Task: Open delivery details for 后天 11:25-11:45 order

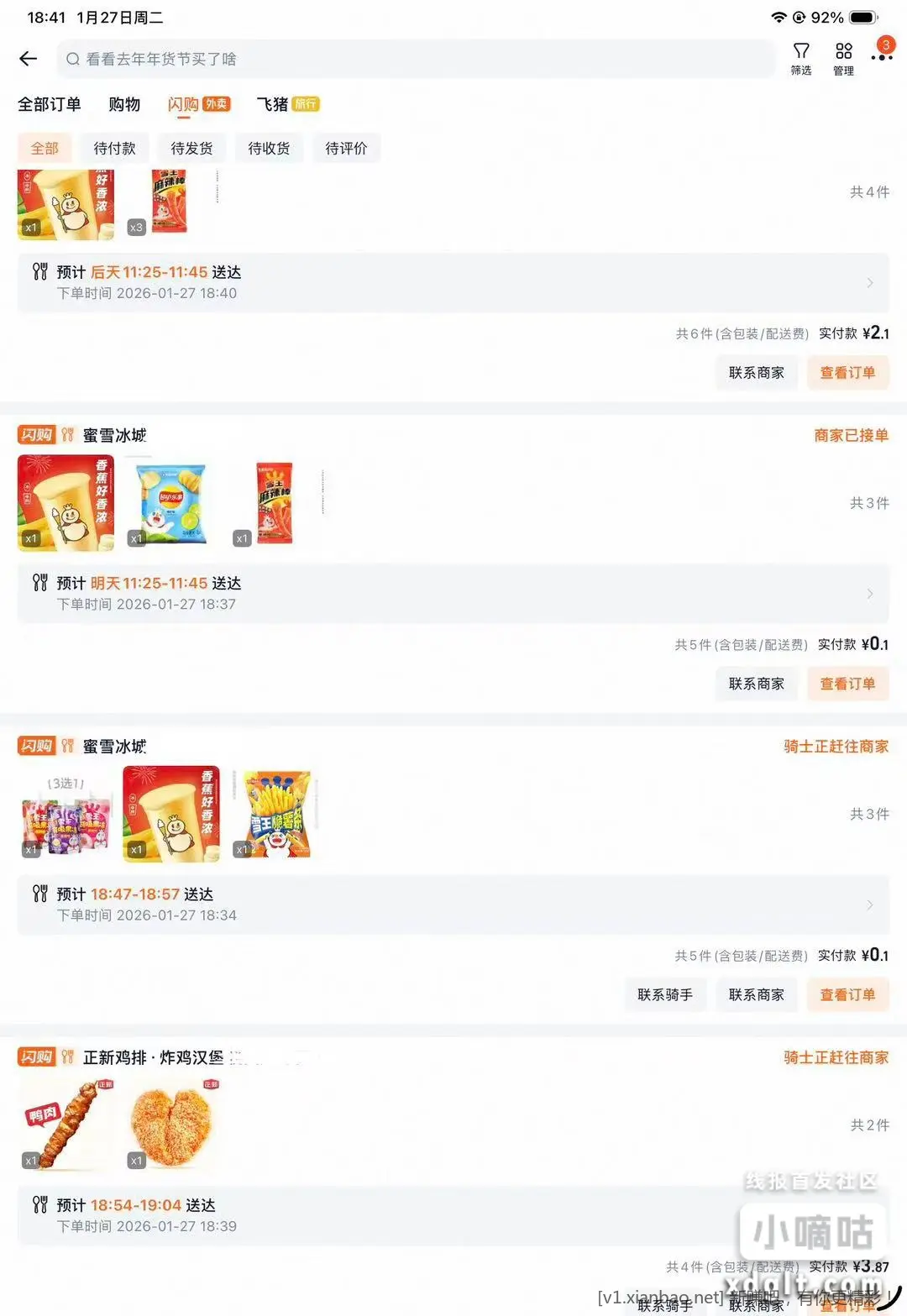Action: point(453,282)
